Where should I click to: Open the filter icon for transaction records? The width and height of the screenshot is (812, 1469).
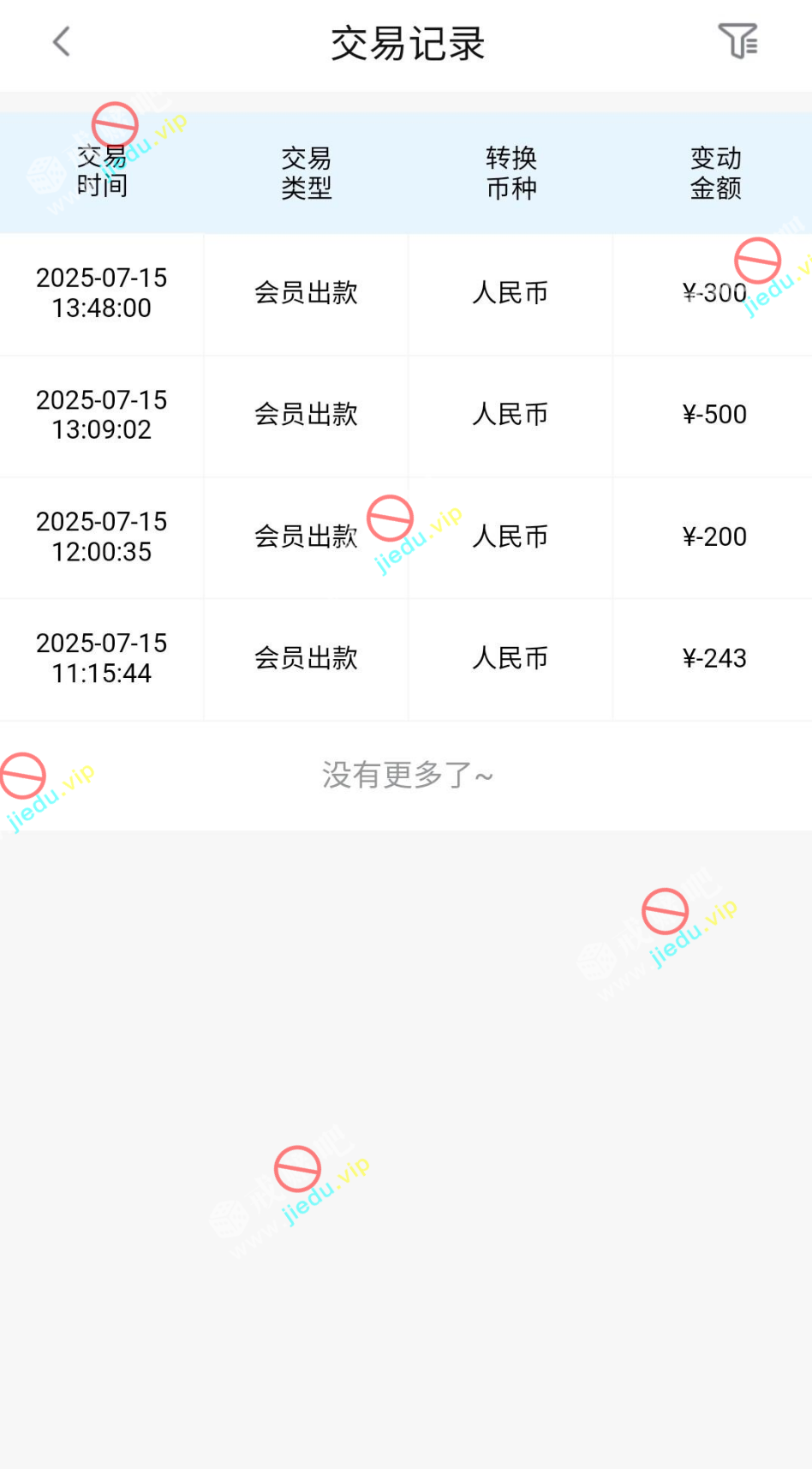coord(737,41)
